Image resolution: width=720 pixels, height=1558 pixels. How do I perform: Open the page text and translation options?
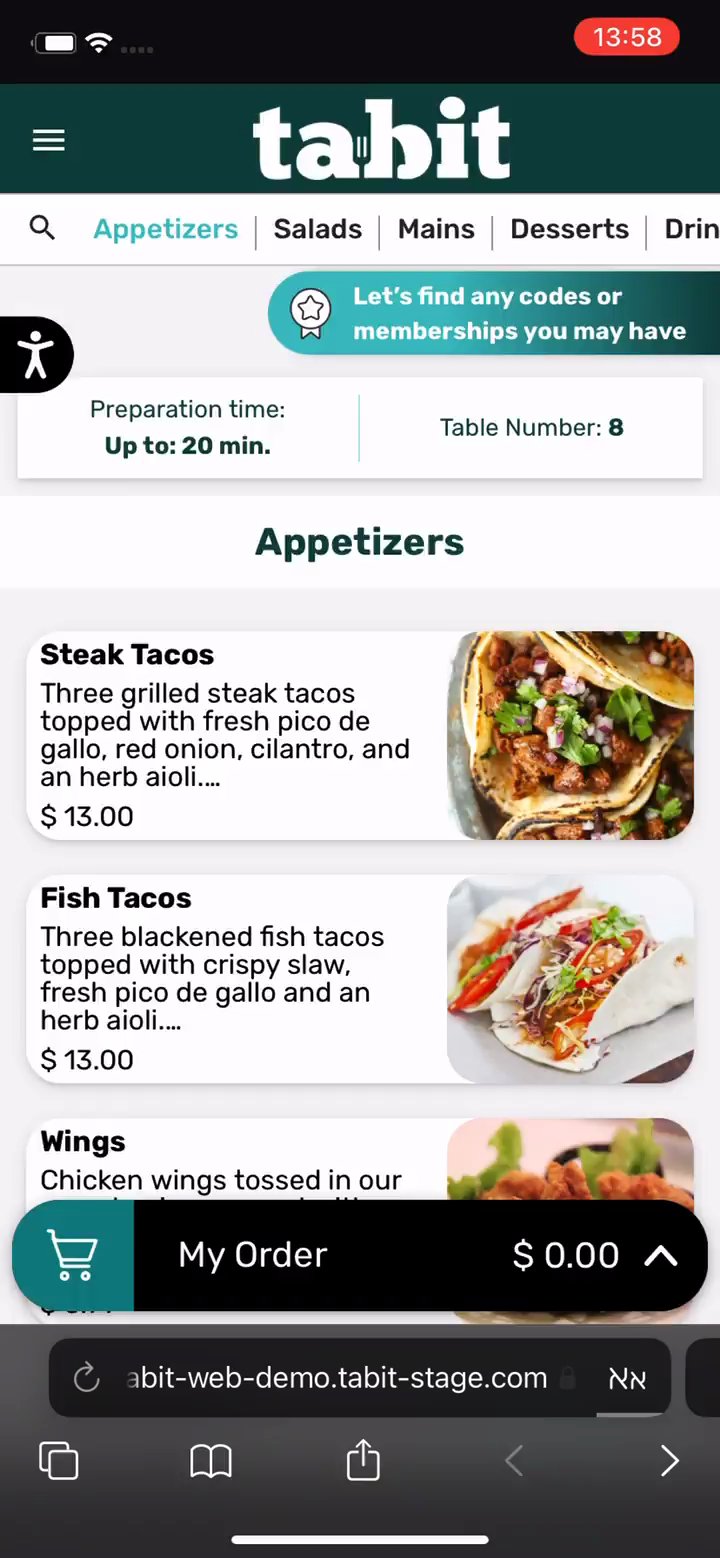coord(627,1378)
